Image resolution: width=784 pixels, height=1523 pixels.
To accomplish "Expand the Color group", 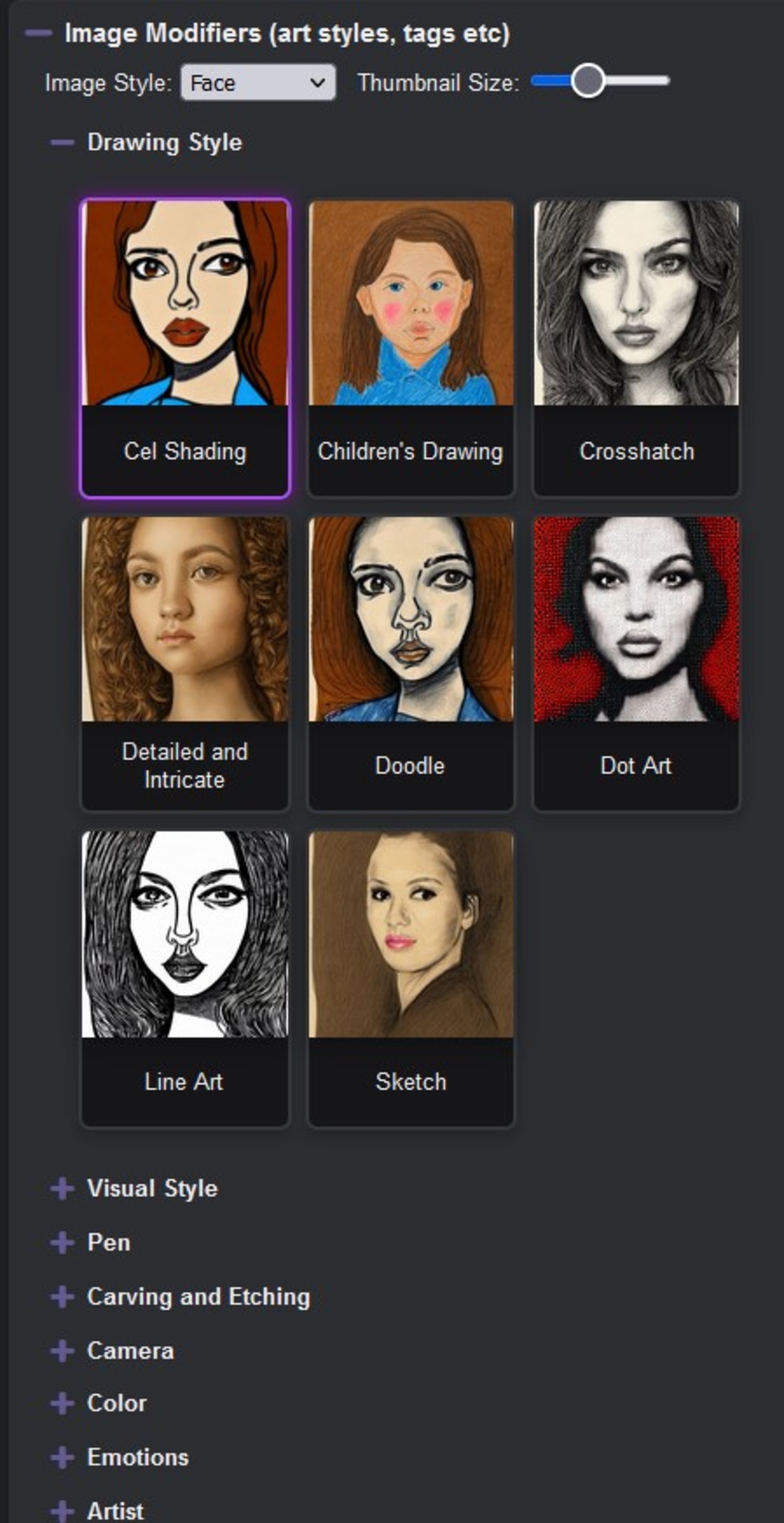I will click(62, 1404).
